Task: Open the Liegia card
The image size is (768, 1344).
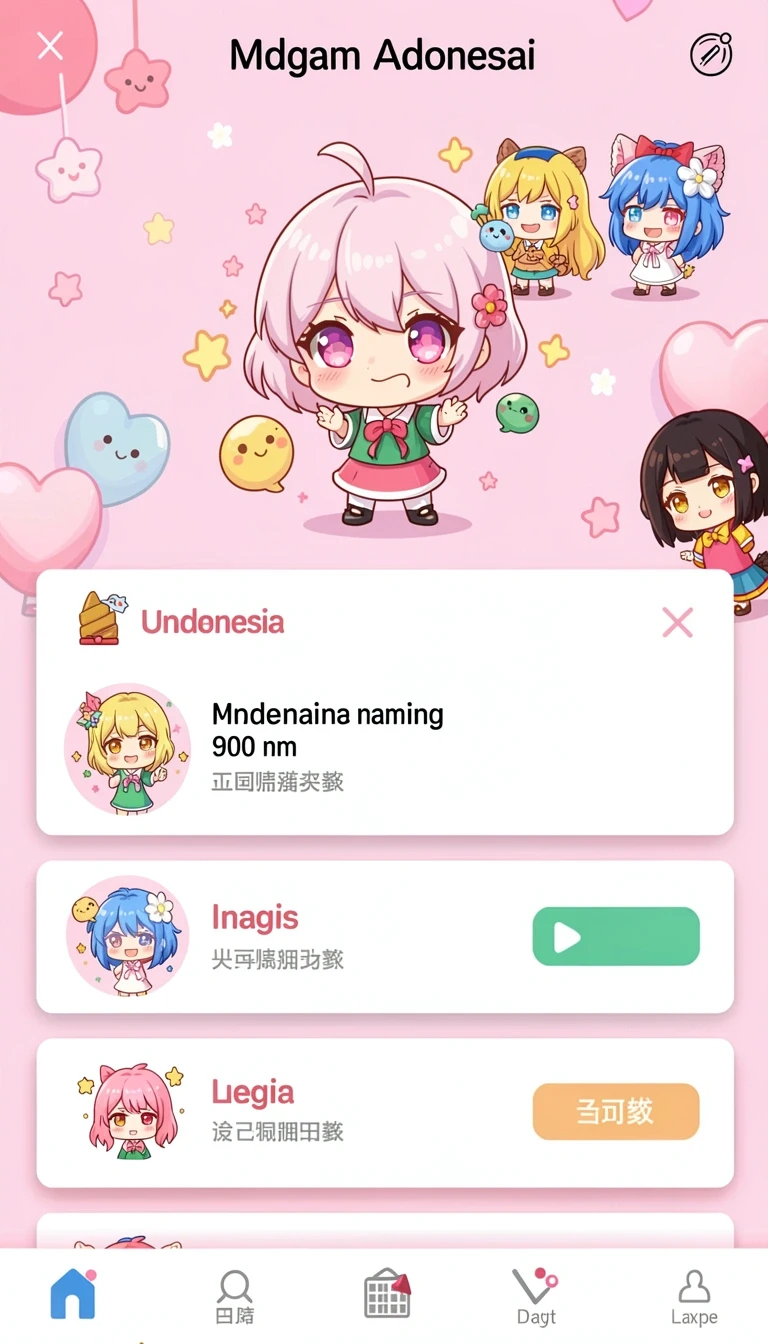Action: (385, 1113)
